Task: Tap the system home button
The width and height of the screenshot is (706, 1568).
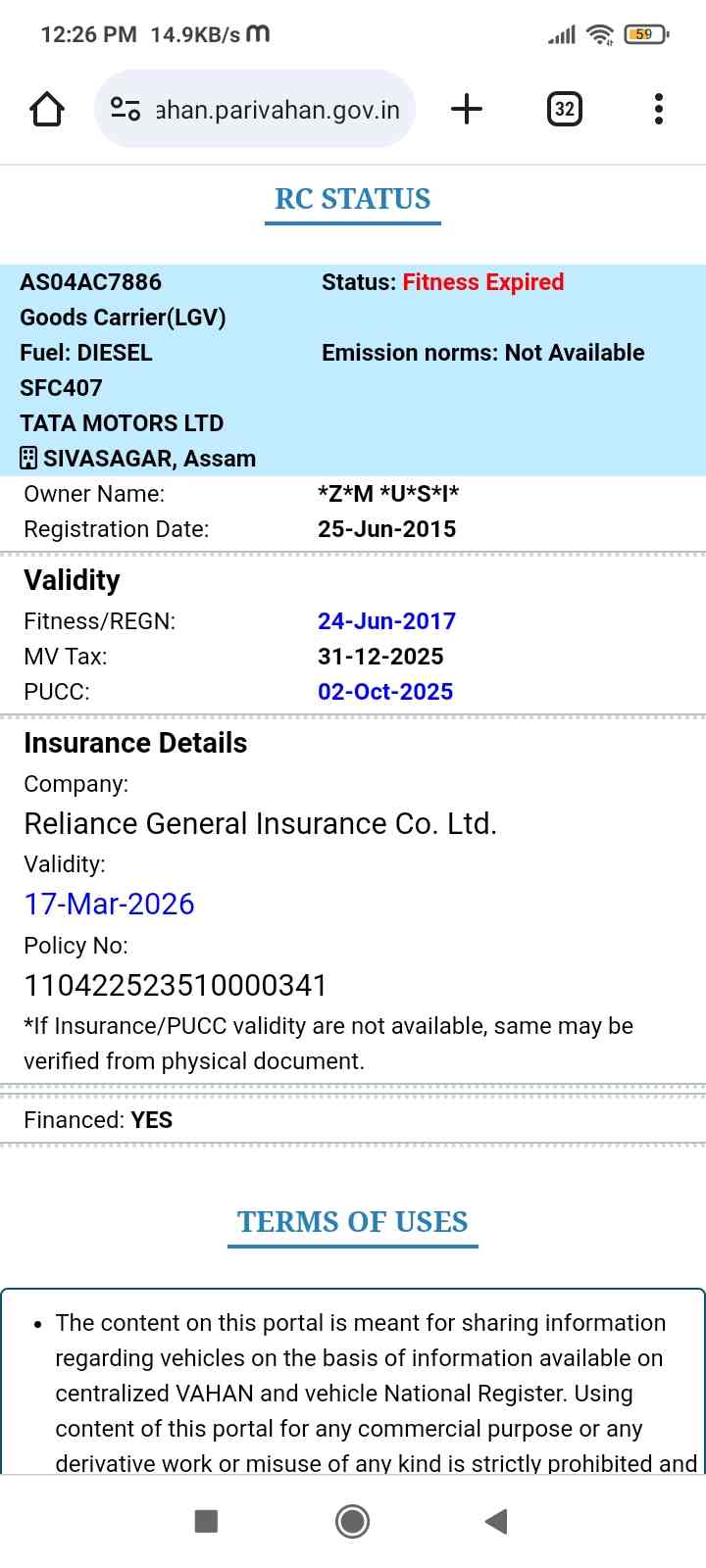Action: 352,1521
